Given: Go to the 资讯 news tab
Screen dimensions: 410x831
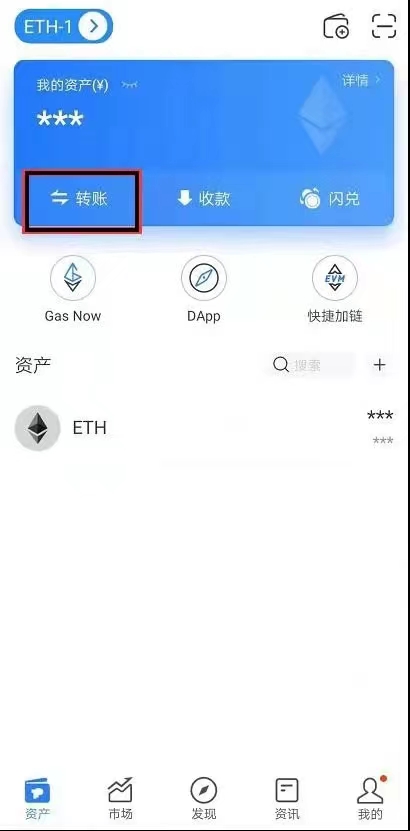Looking at the screenshot, I should [x=287, y=799].
